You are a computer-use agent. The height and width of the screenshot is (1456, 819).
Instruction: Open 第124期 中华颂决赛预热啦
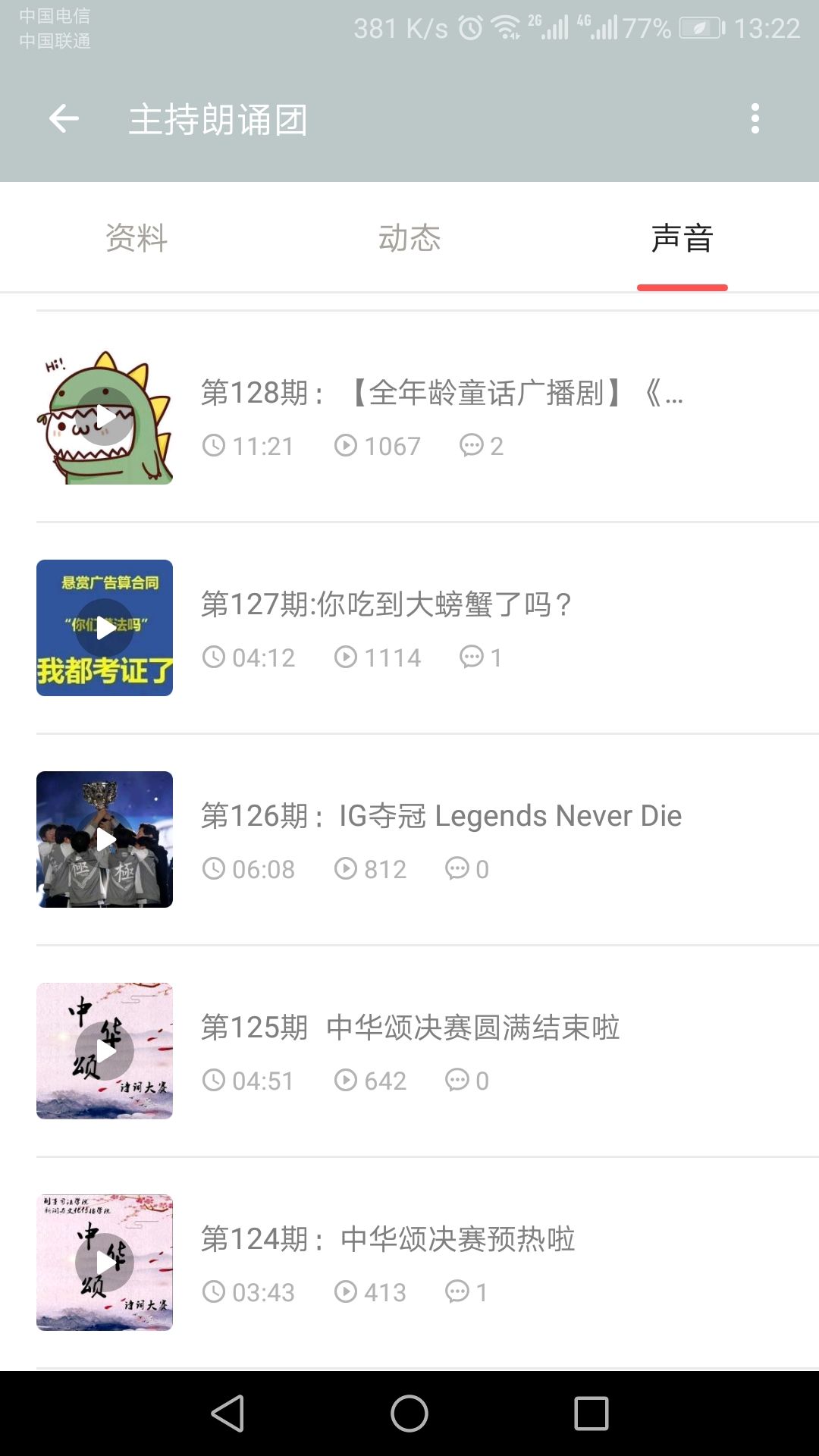388,1239
